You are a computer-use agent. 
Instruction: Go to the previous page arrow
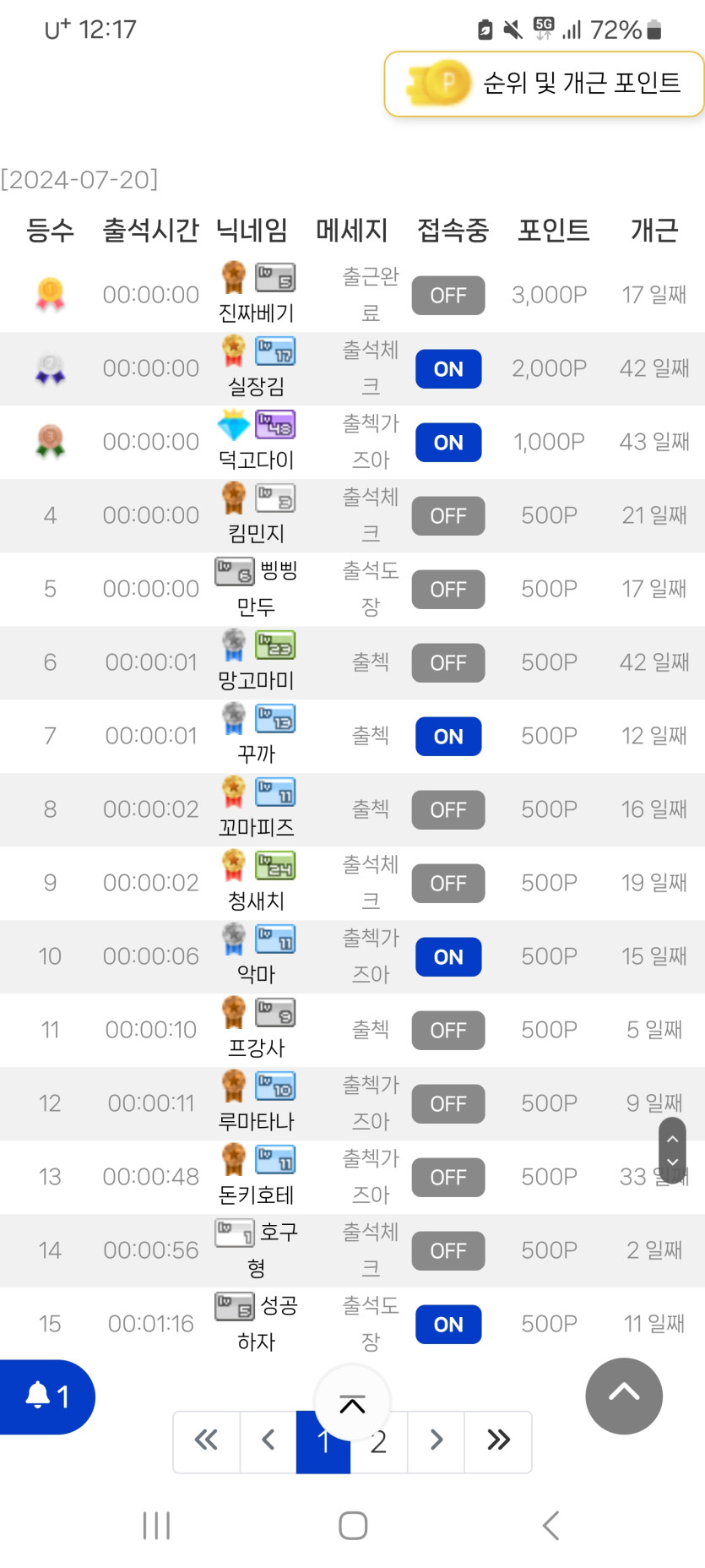coord(268,1442)
